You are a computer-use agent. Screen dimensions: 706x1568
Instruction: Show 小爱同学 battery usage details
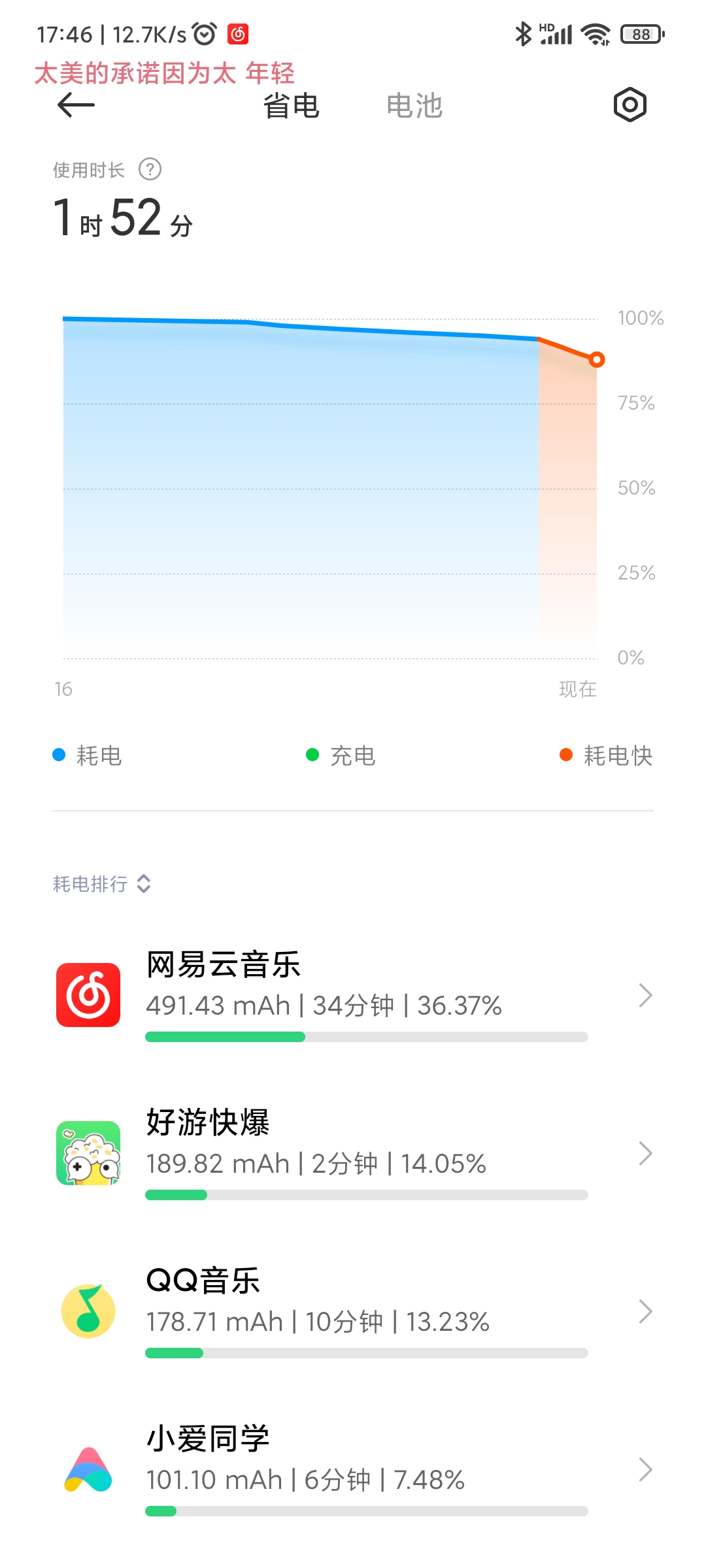coord(353,1469)
